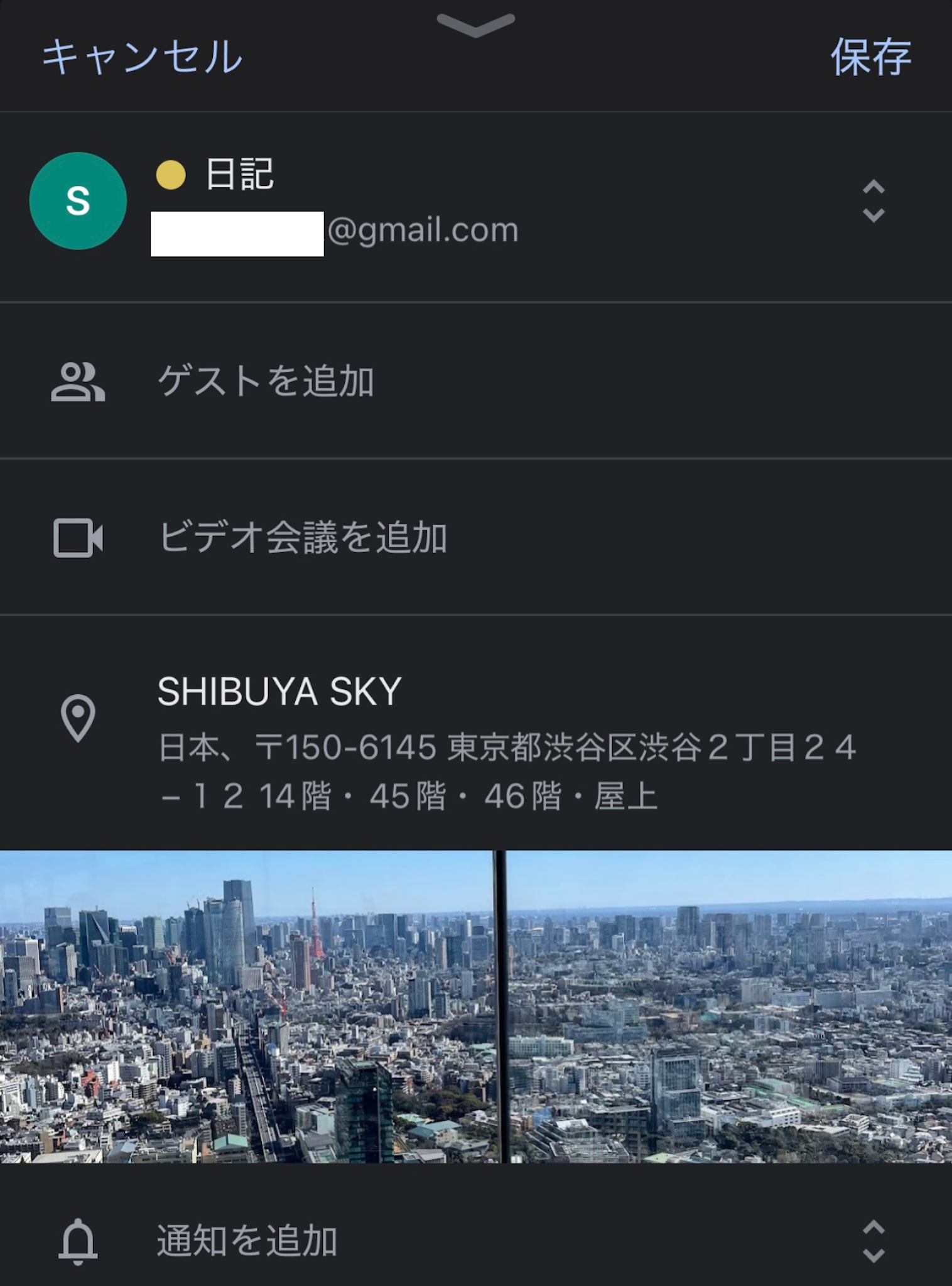Change the 日記 calendar selection
This screenshot has height=1286, width=952.
click(873, 201)
